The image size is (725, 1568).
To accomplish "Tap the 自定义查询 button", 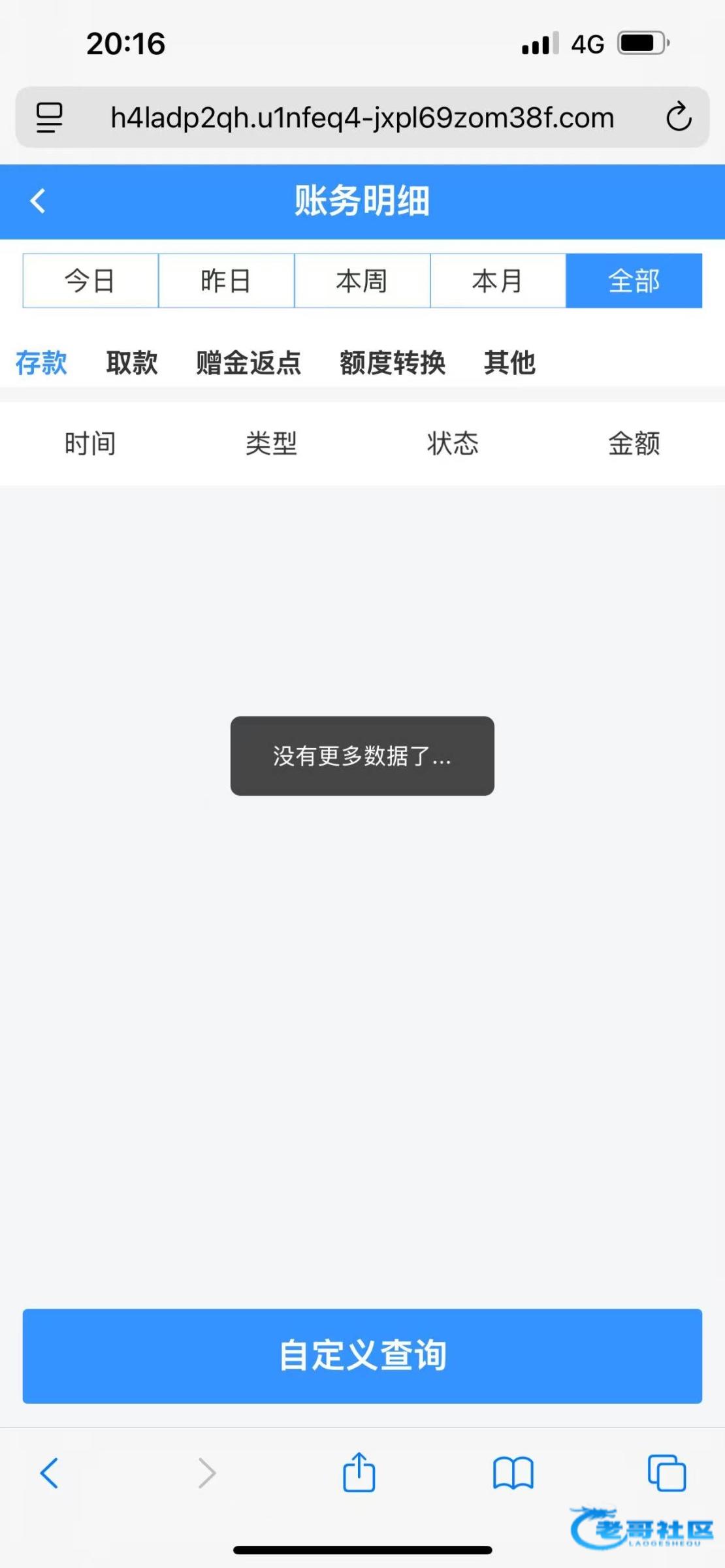I will tap(362, 1356).
